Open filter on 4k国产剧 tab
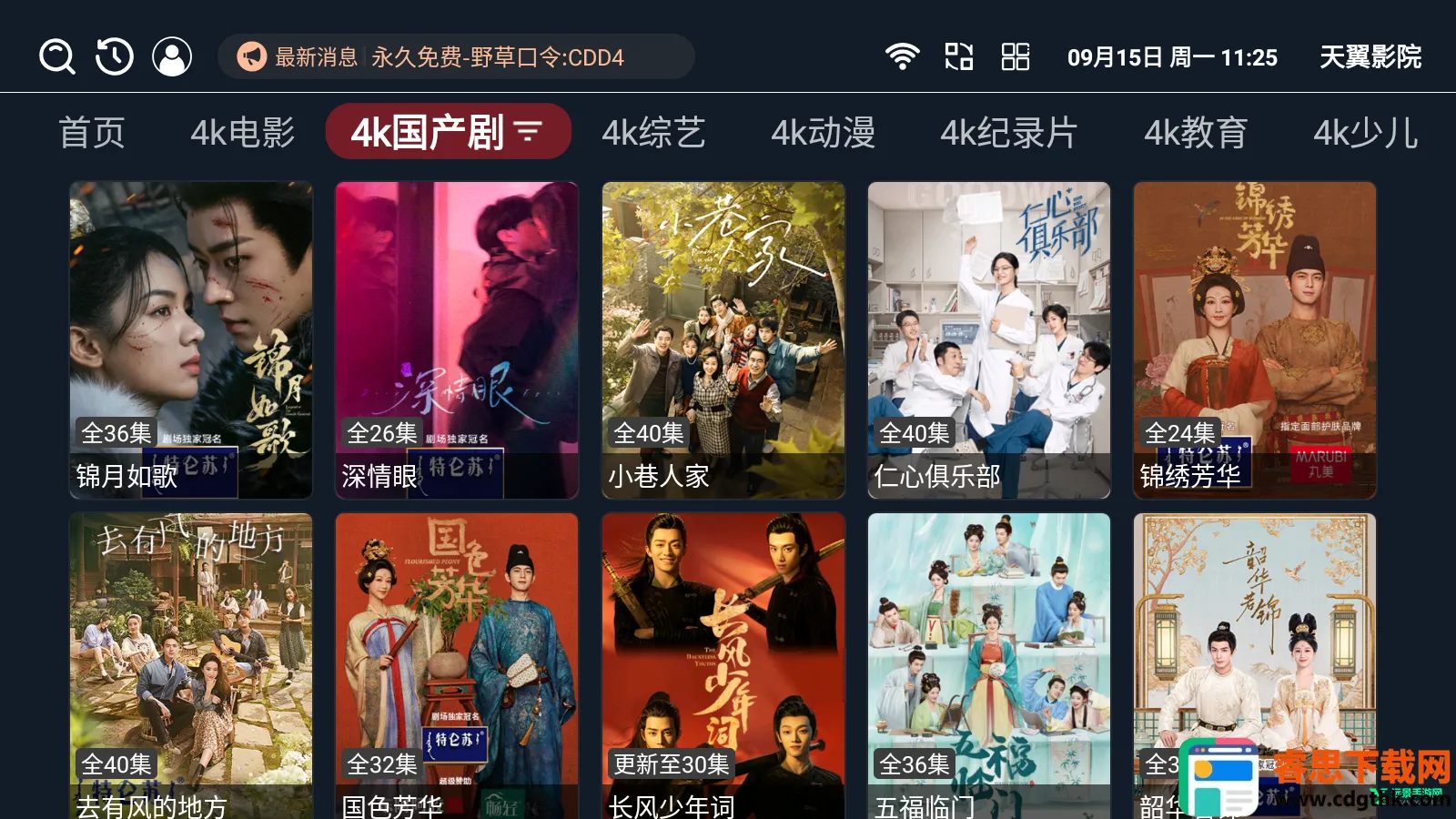This screenshot has height=819, width=1456. [529, 132]
